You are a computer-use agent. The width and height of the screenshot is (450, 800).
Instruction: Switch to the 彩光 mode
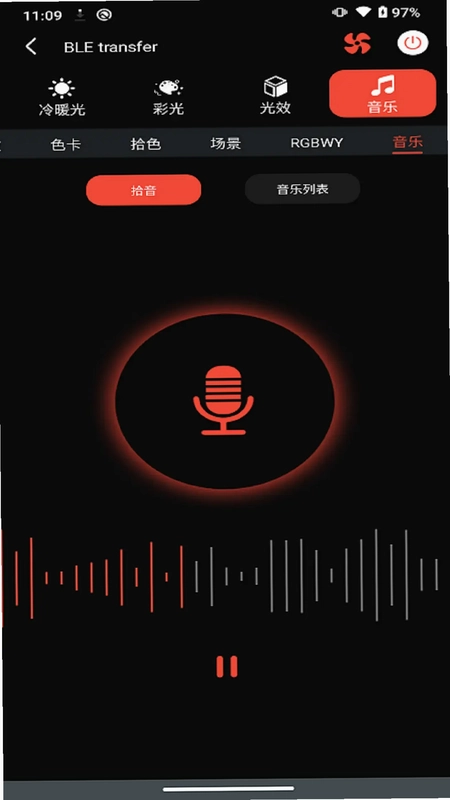point(168,97)
